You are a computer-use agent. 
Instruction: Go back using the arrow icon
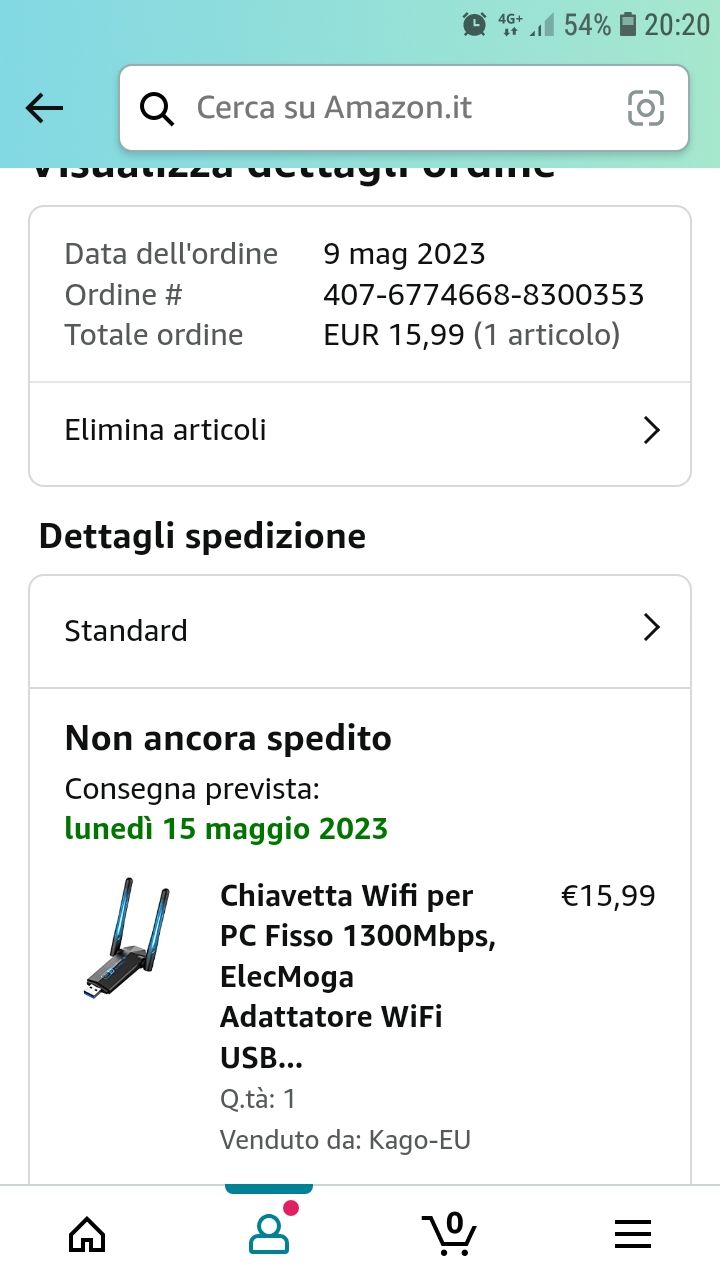44,108
